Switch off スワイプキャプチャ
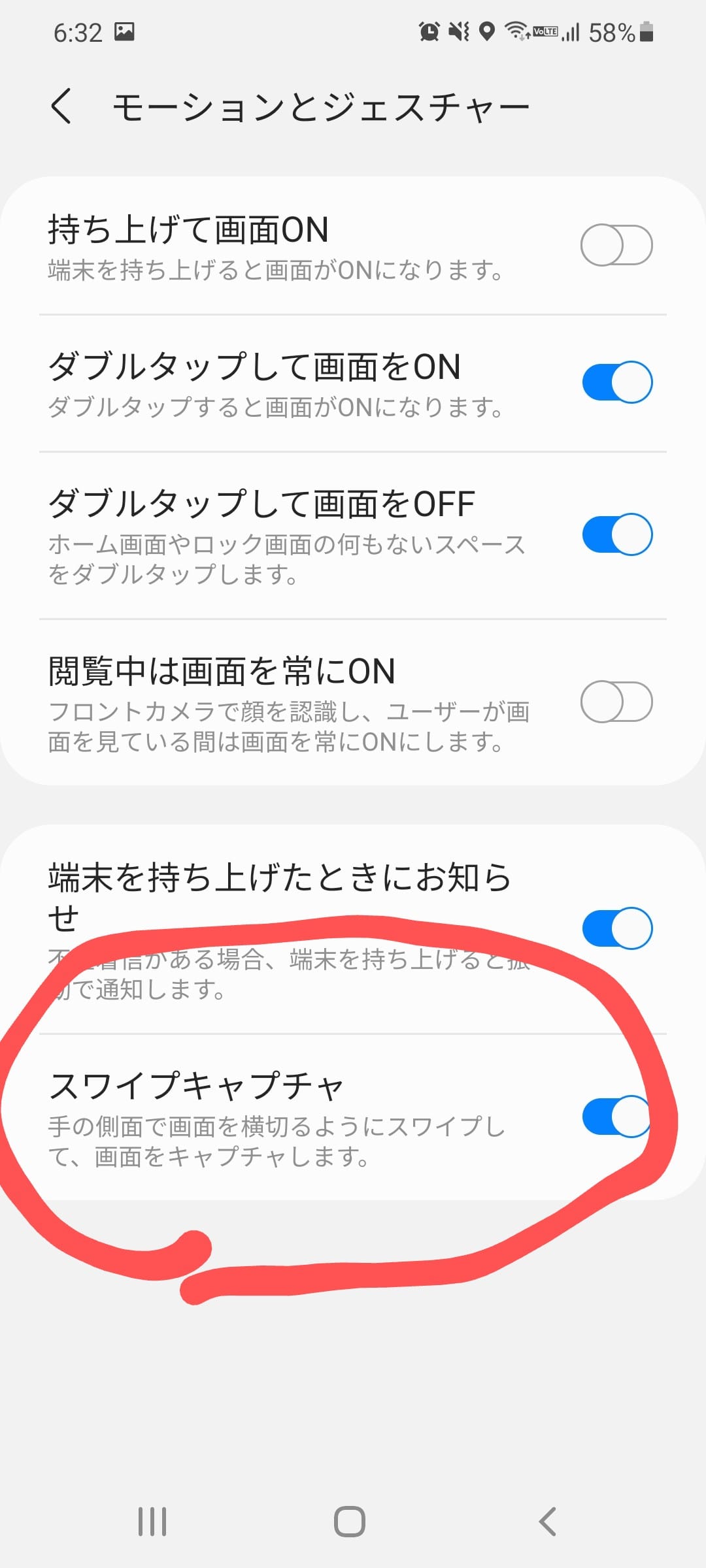 pyautogui.click(x=616, y=1117)
